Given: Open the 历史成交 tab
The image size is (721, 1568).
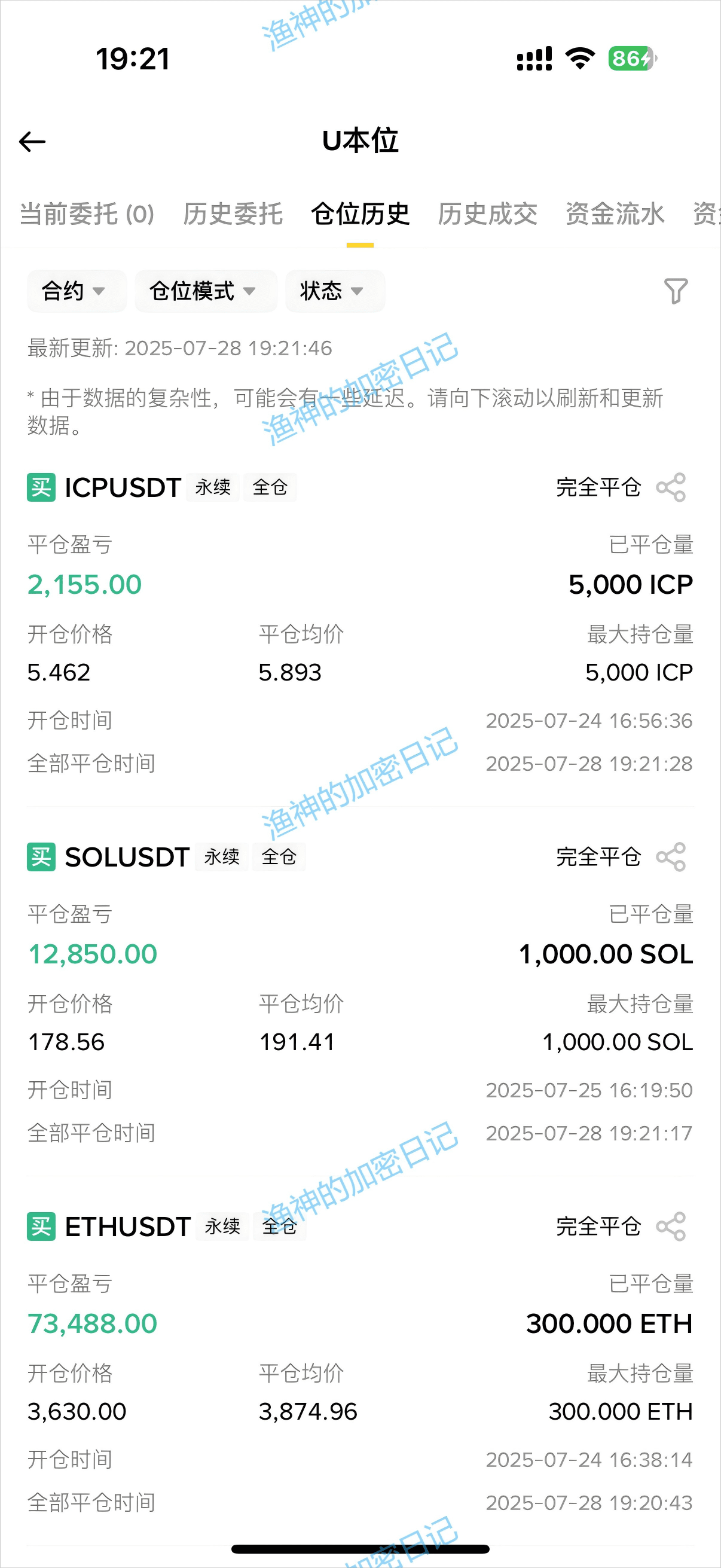Looking at the screenshot, I should tap(487, 214).
